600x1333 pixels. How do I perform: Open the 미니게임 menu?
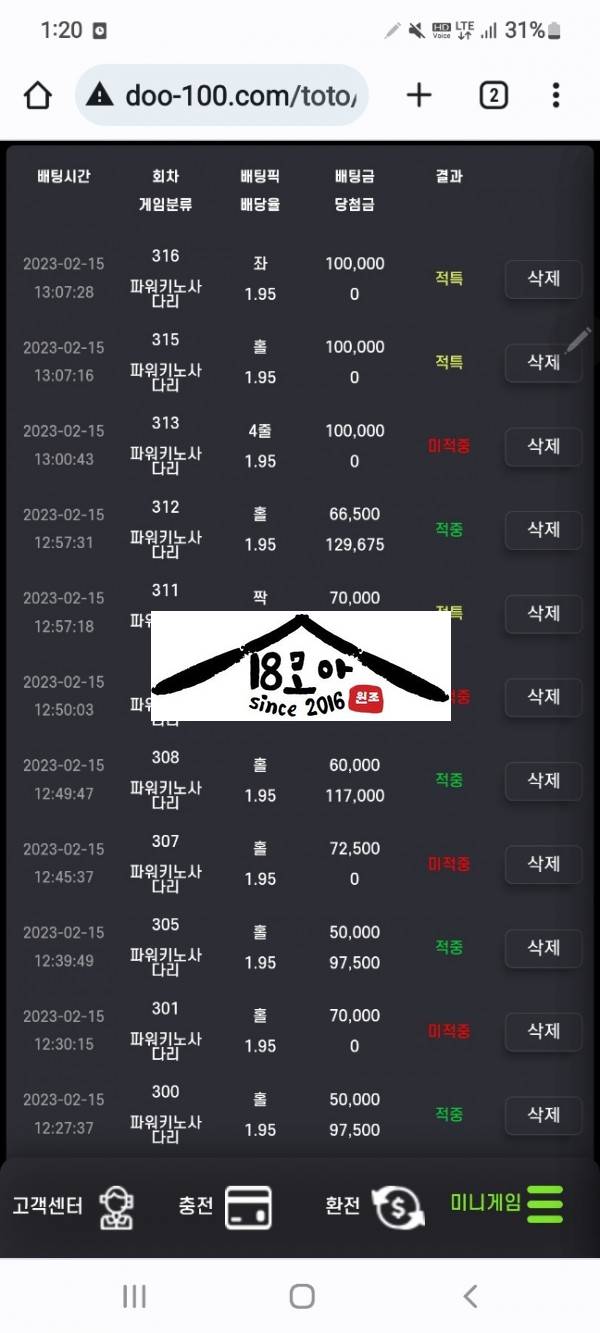(506, 1204)
